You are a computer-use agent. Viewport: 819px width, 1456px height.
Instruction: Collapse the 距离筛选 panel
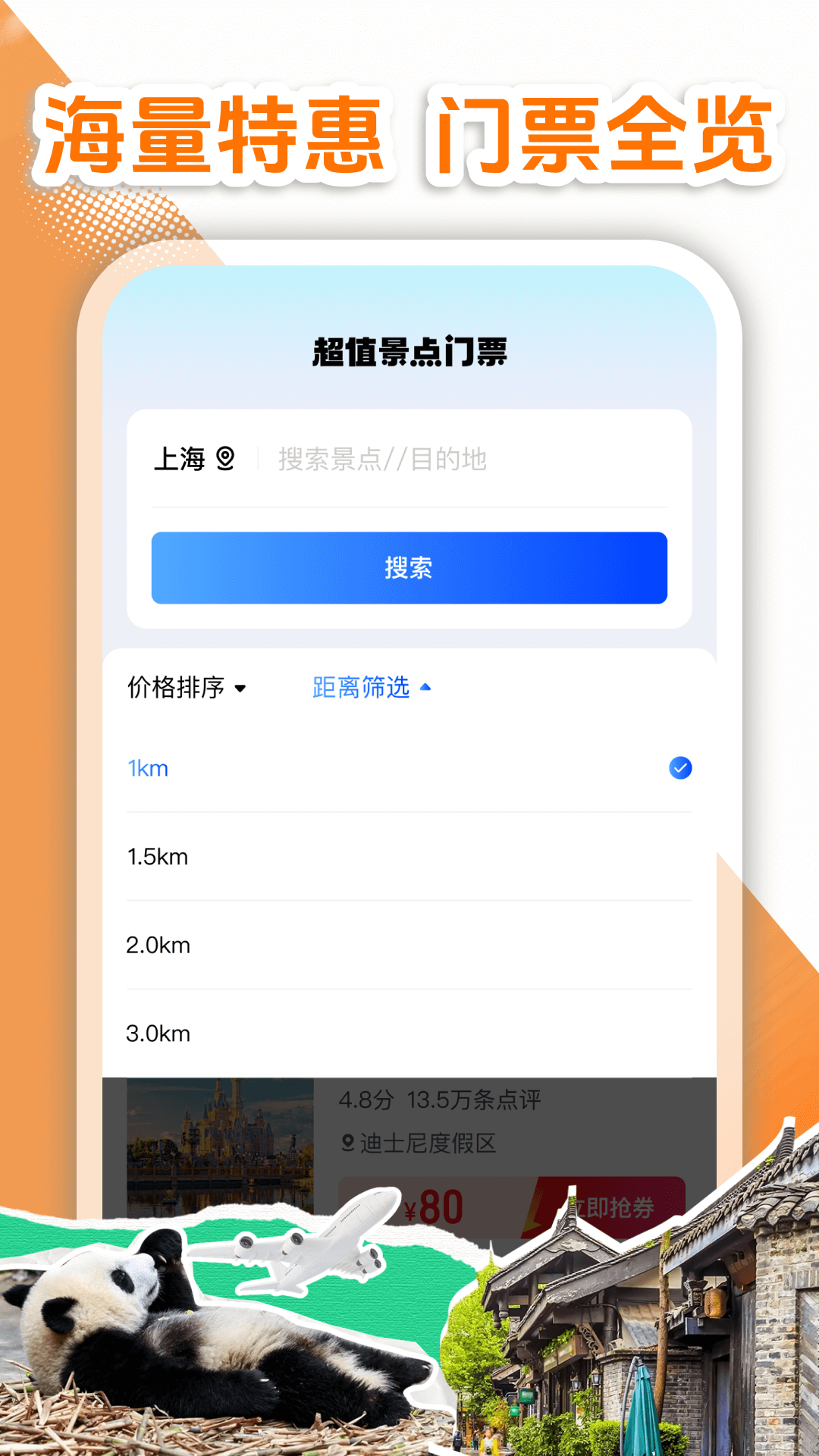[369, 687]
